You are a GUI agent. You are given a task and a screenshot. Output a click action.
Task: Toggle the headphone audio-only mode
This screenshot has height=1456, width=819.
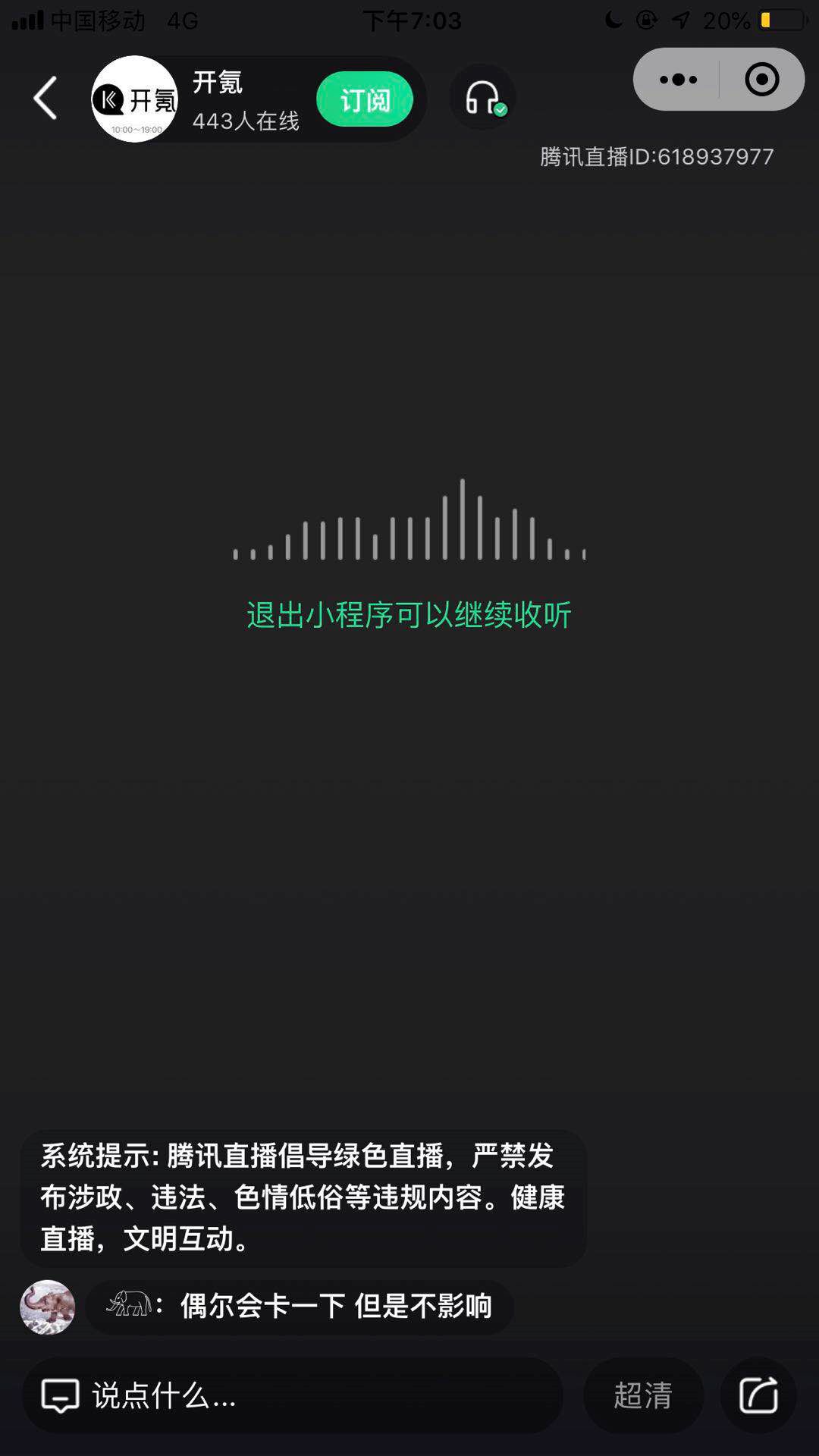pyautogui.click(x=483, y=98)
